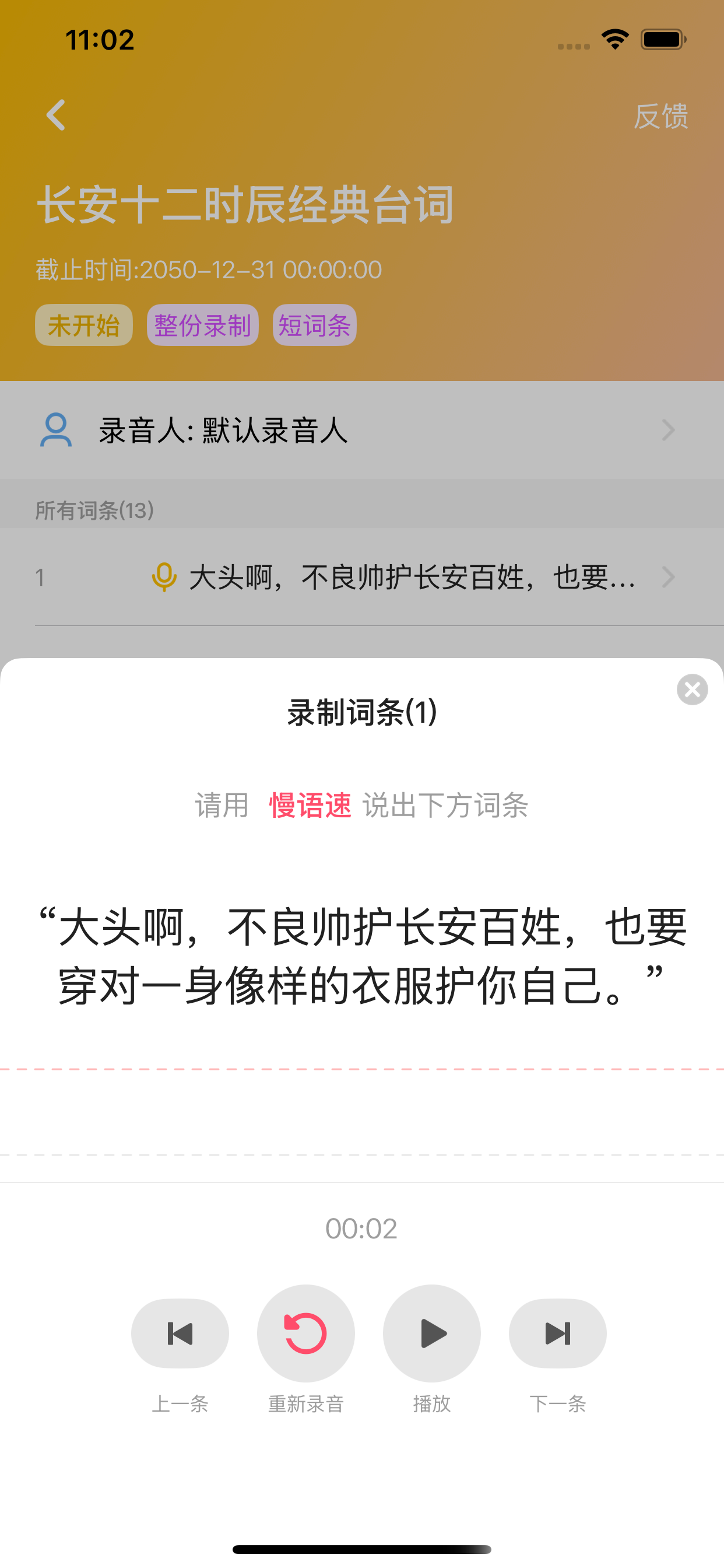Open the 录音人 recorder settings via chevron
This screenshot has width=724, height=1568.
[x=667, y=430]
